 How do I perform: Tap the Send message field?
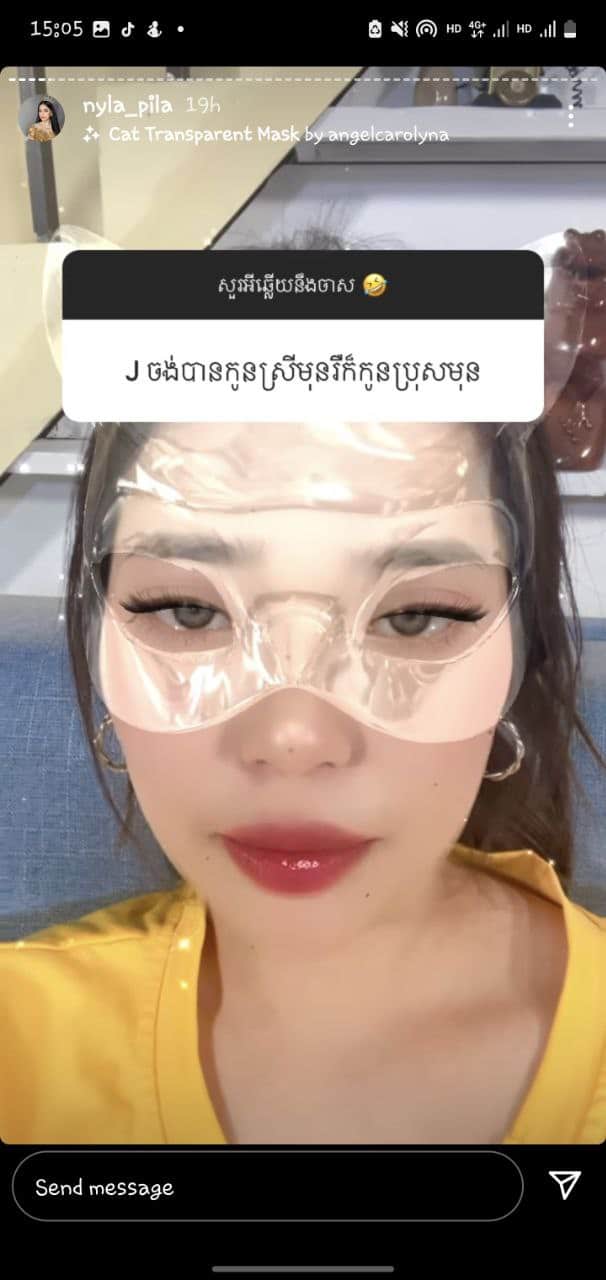coord(267,1187)
